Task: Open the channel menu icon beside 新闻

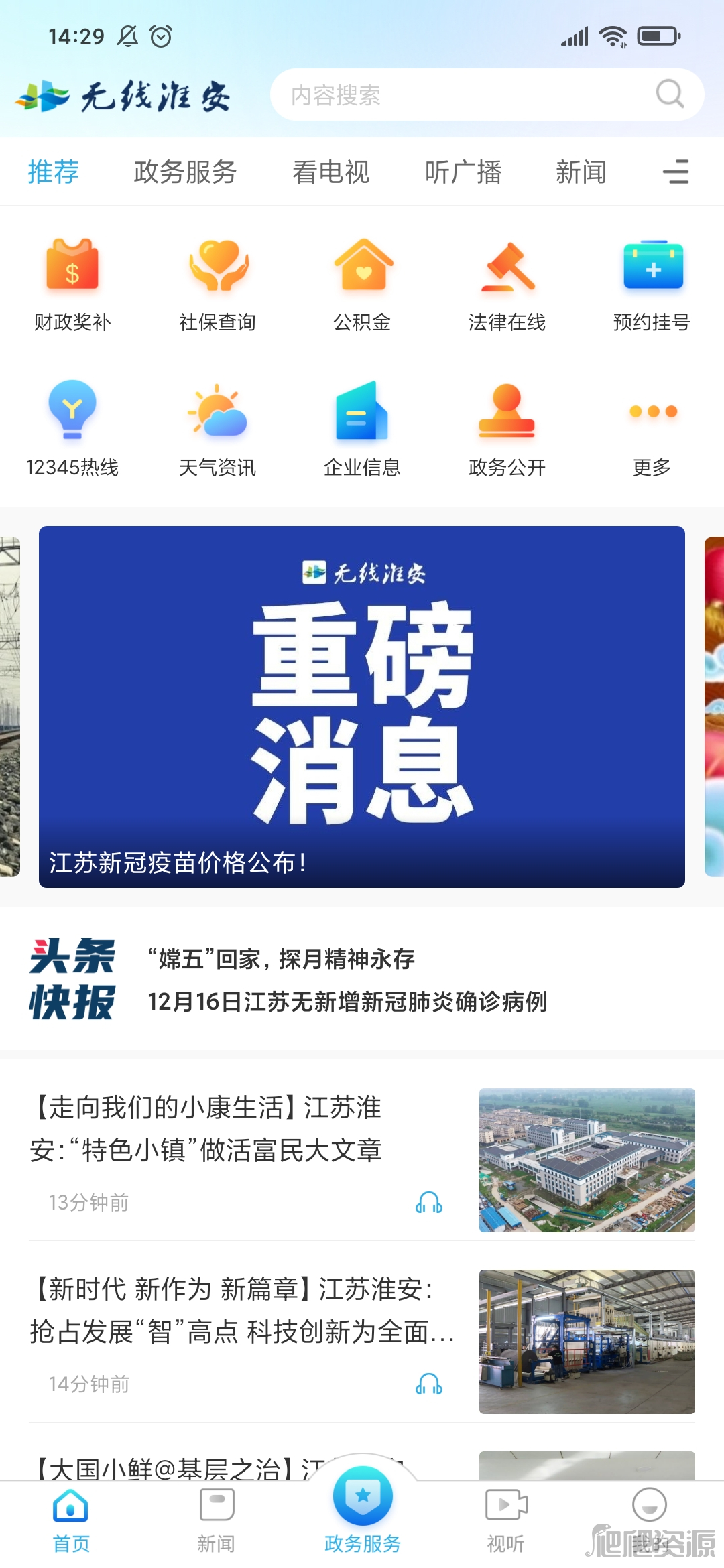Action: point(676,172)
